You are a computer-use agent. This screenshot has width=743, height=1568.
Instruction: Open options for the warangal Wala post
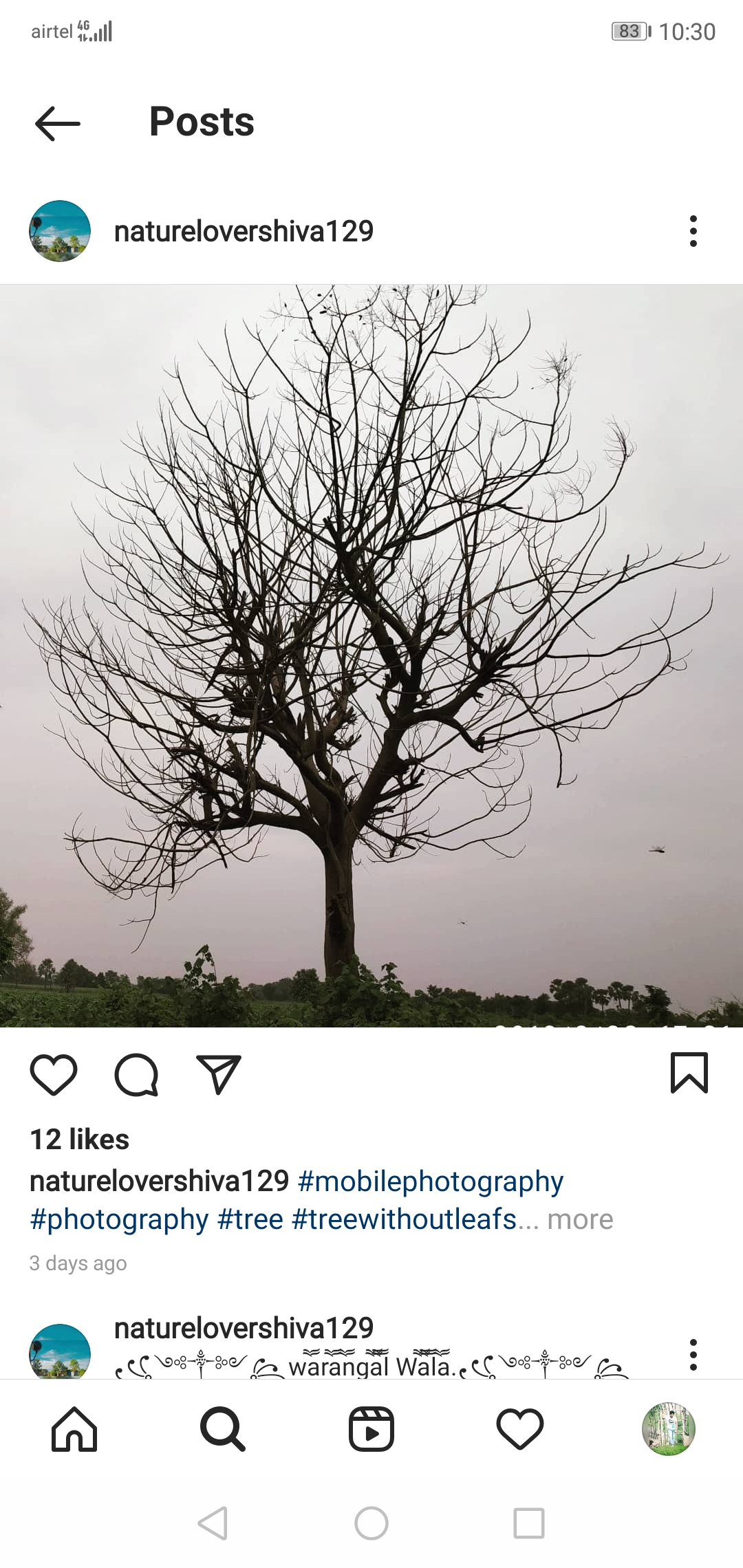(x=693, y=1354)
